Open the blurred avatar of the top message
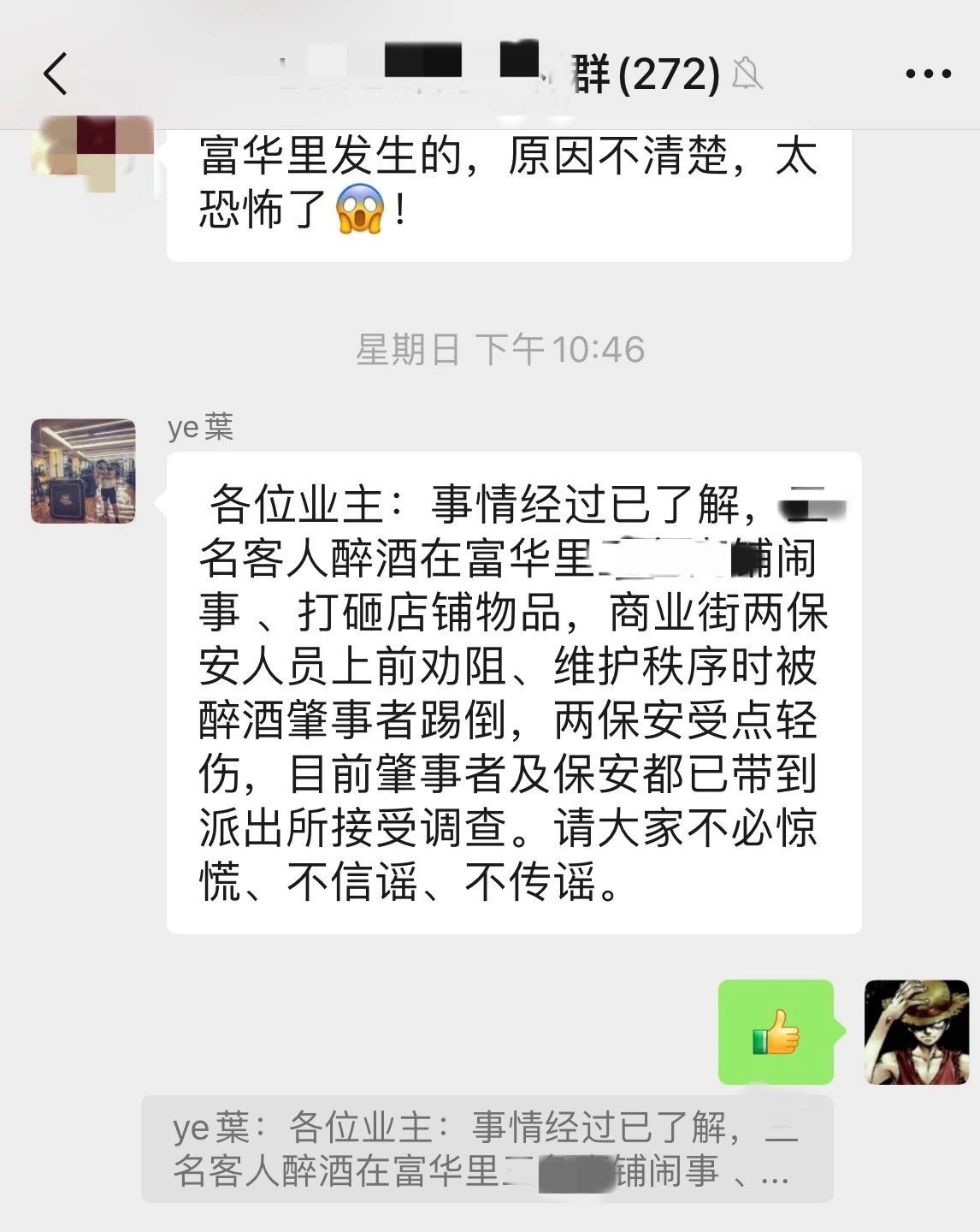 tap(92, 151)
